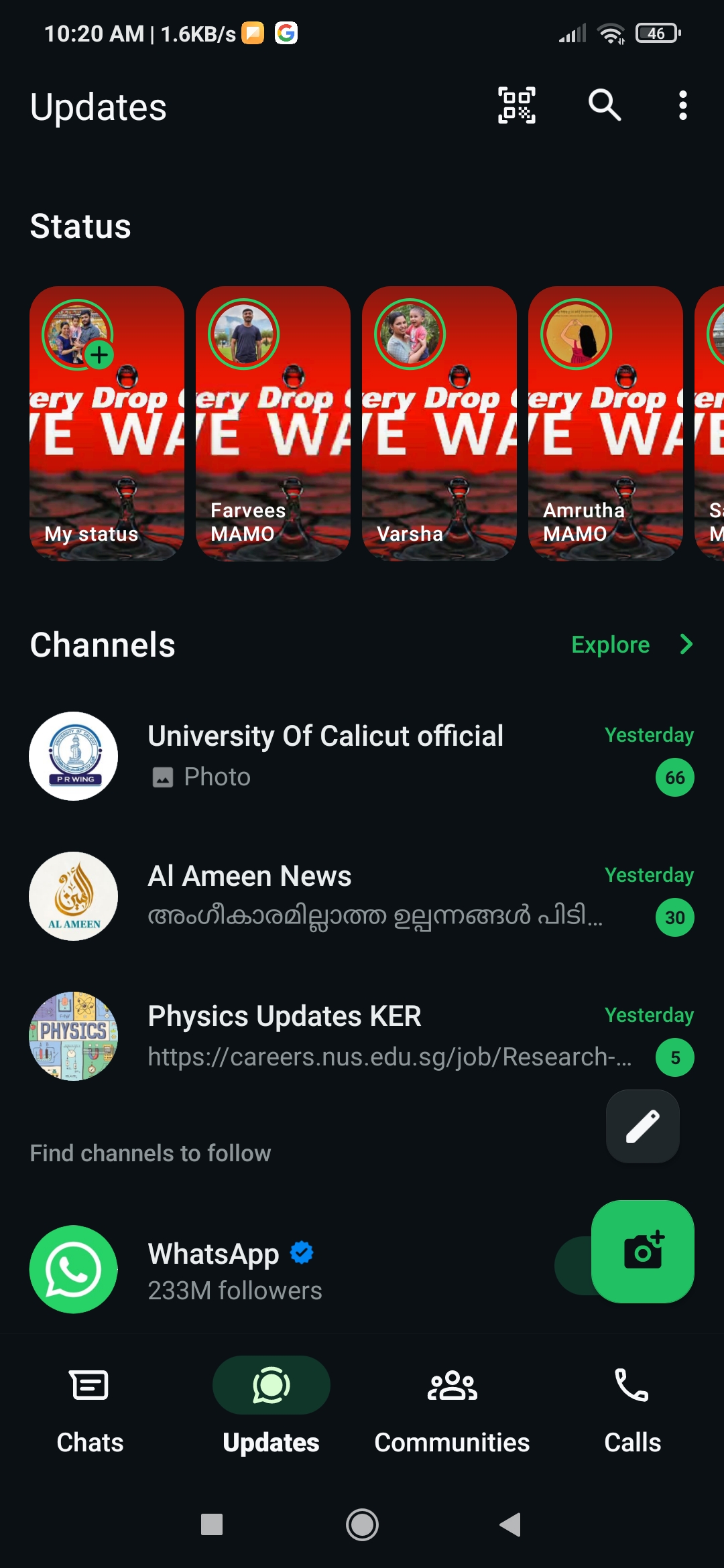
Task: Add a photo status with camera button
Action: tap(643, 1252)
